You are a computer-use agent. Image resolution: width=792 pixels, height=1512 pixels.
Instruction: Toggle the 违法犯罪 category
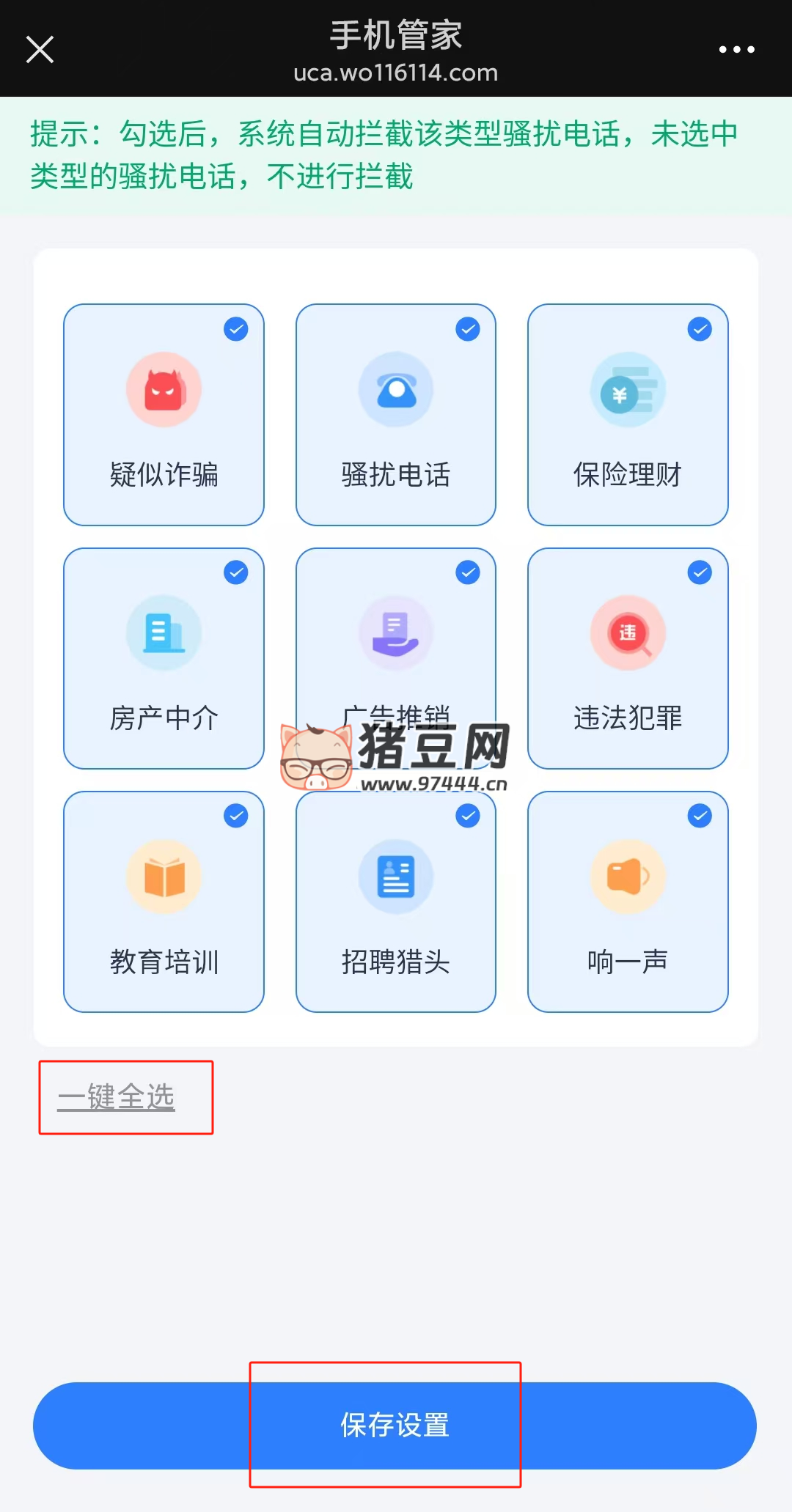click(x=628, y=658)
